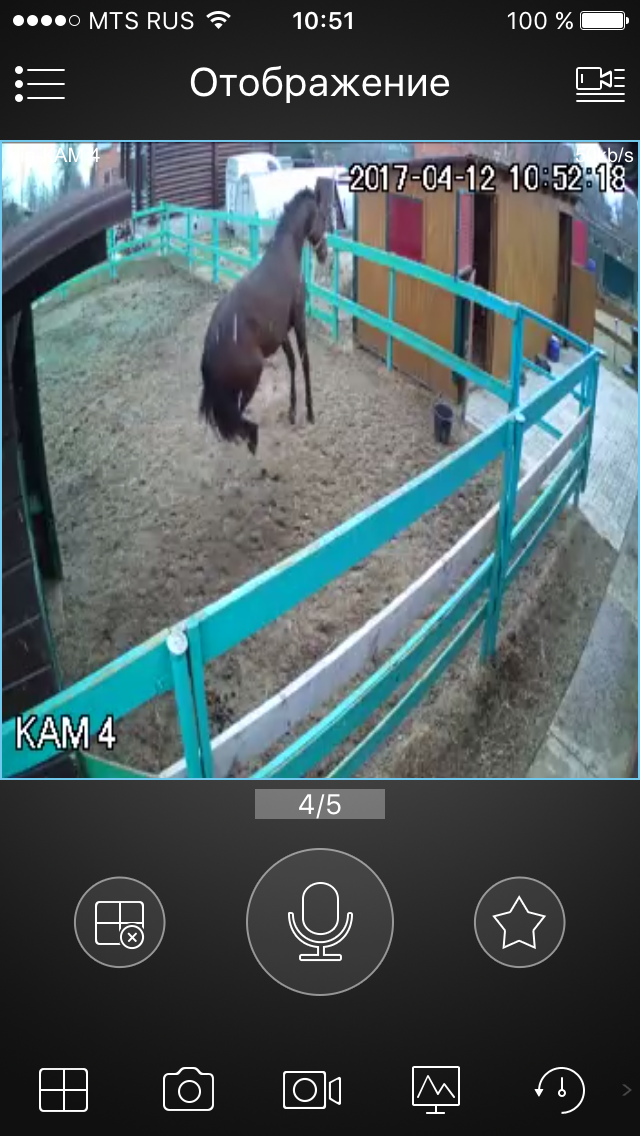Open the camera device list

click(600, 83)
